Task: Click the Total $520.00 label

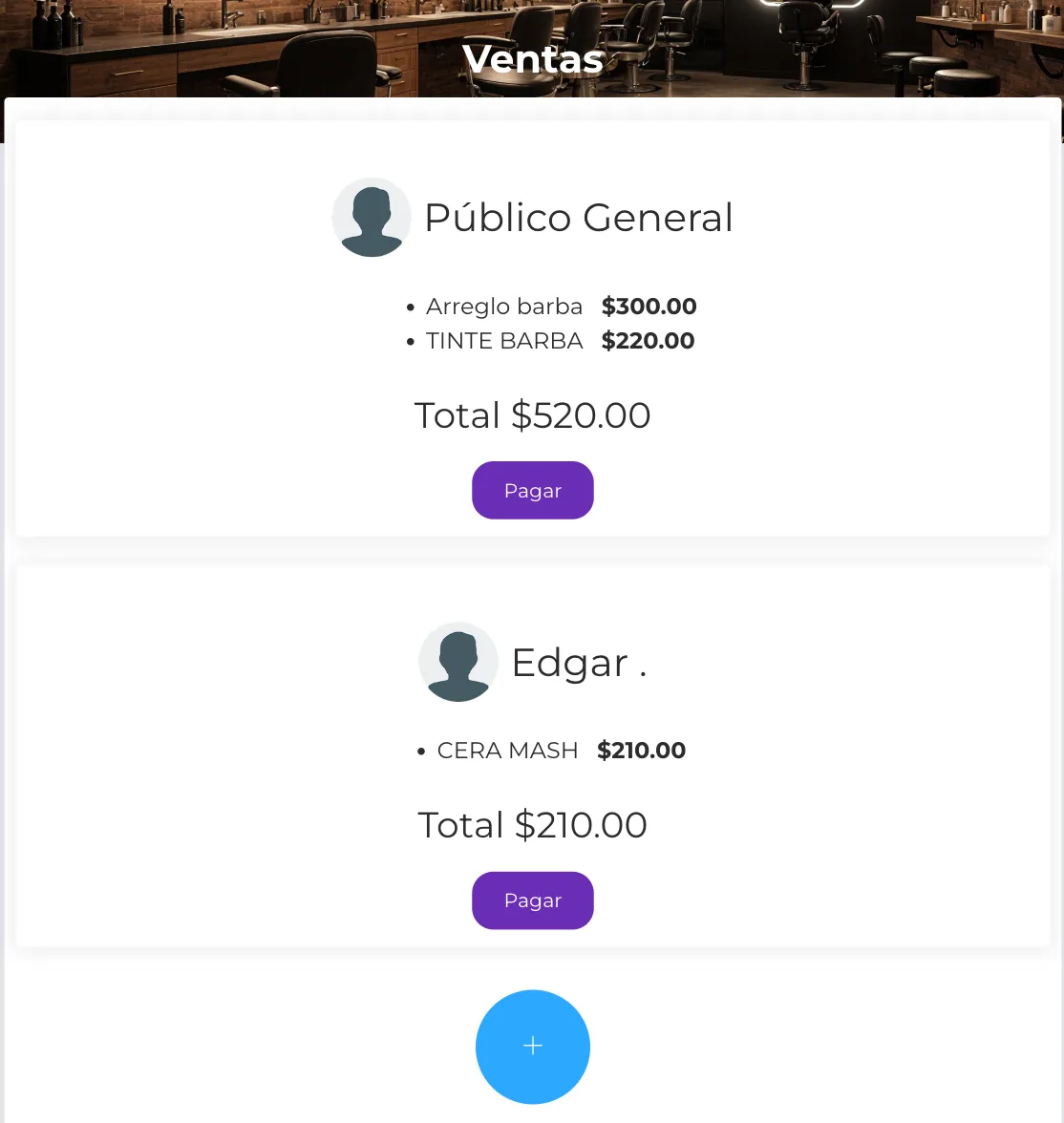Action: click(x=532, y=415)
